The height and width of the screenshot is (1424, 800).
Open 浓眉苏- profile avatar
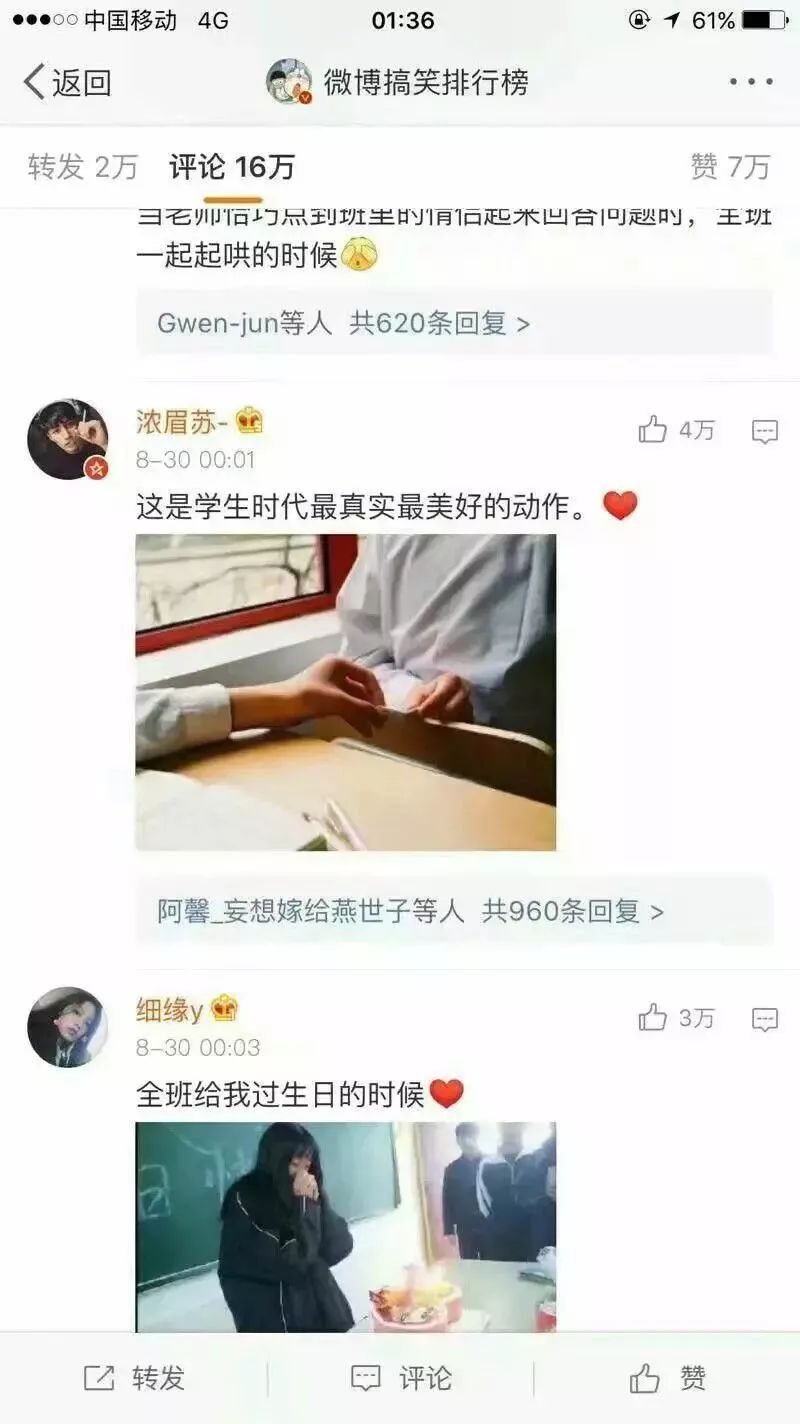(67, 439)
